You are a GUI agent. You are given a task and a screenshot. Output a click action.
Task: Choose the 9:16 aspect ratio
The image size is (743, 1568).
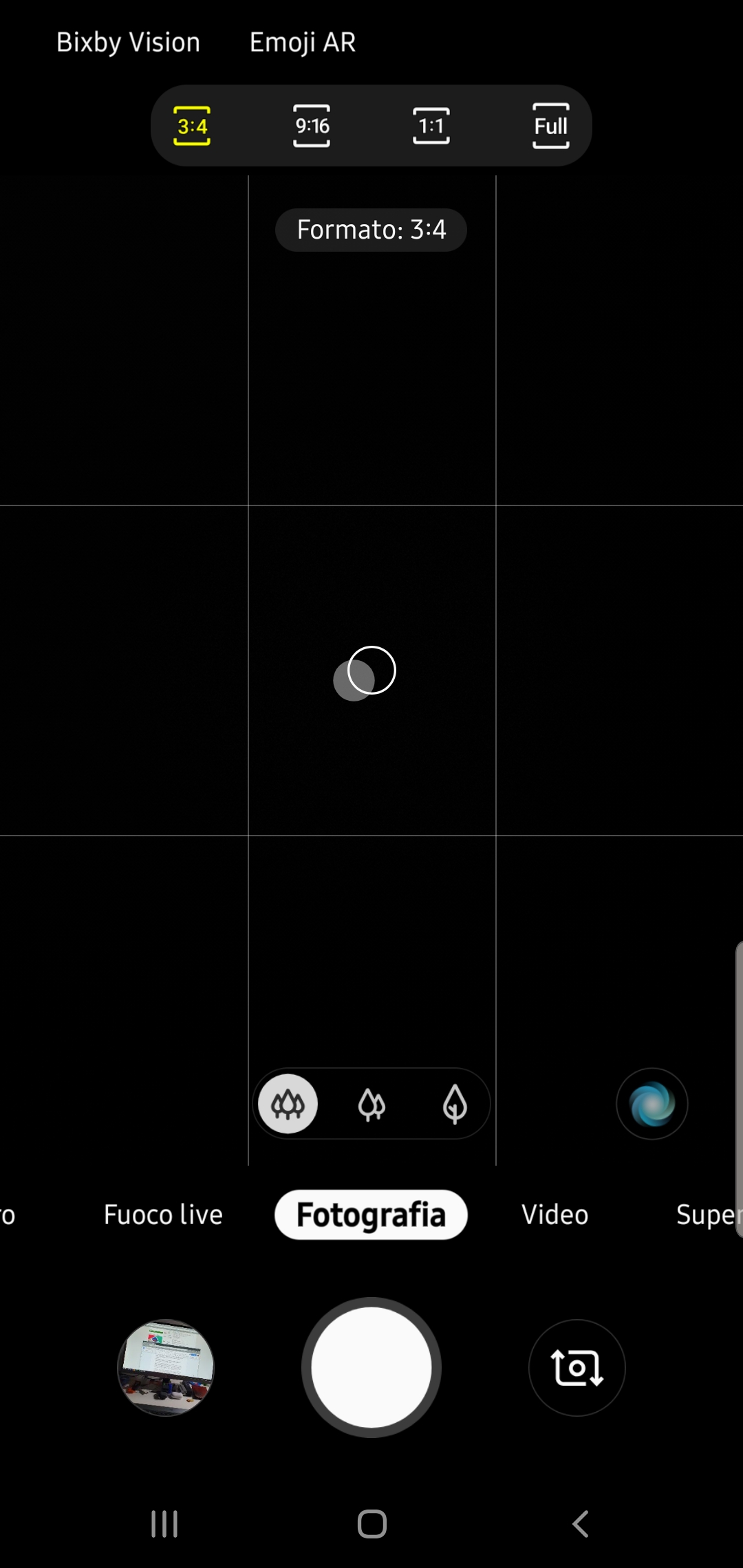point(312,126)
